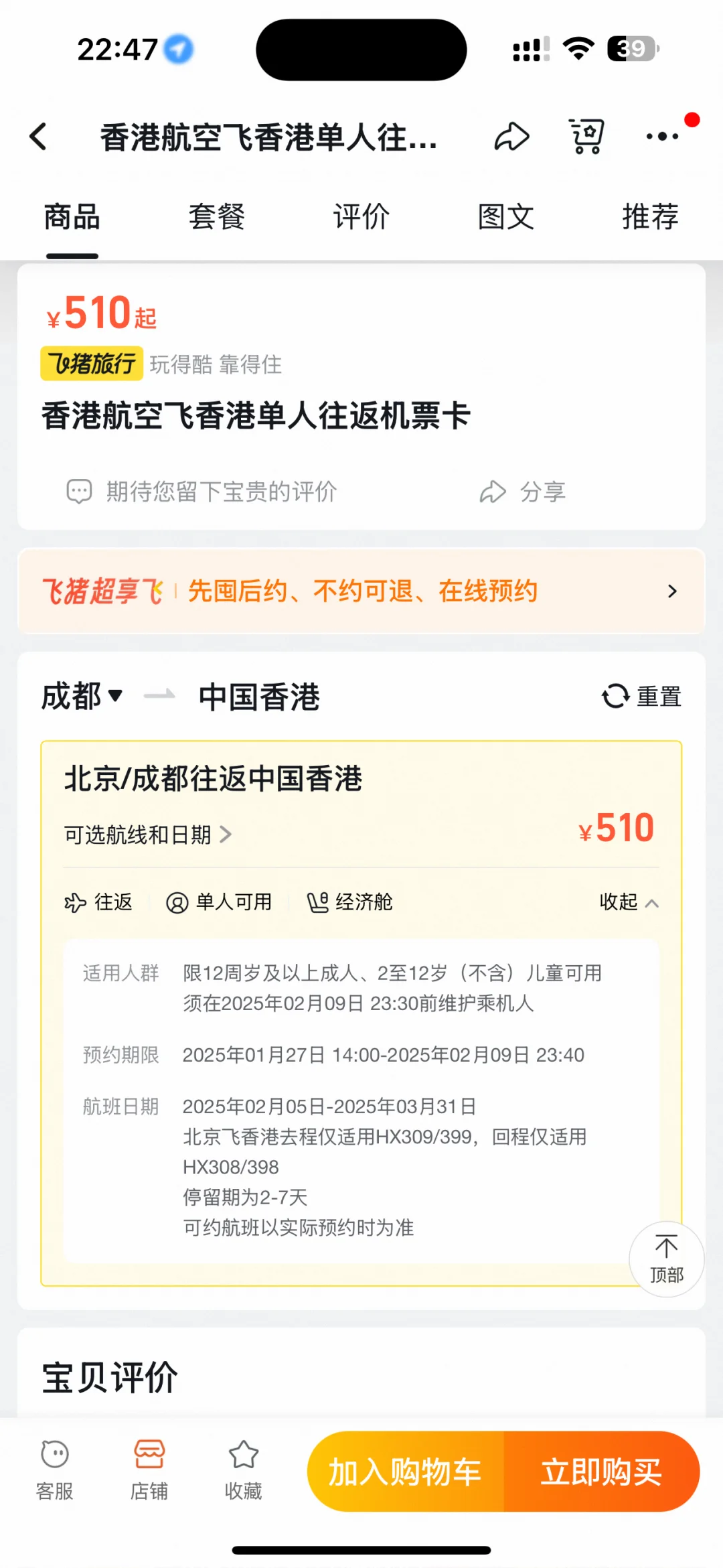723x1568 pixels.
Task: Share this product from the top bar
Action: 512,137
